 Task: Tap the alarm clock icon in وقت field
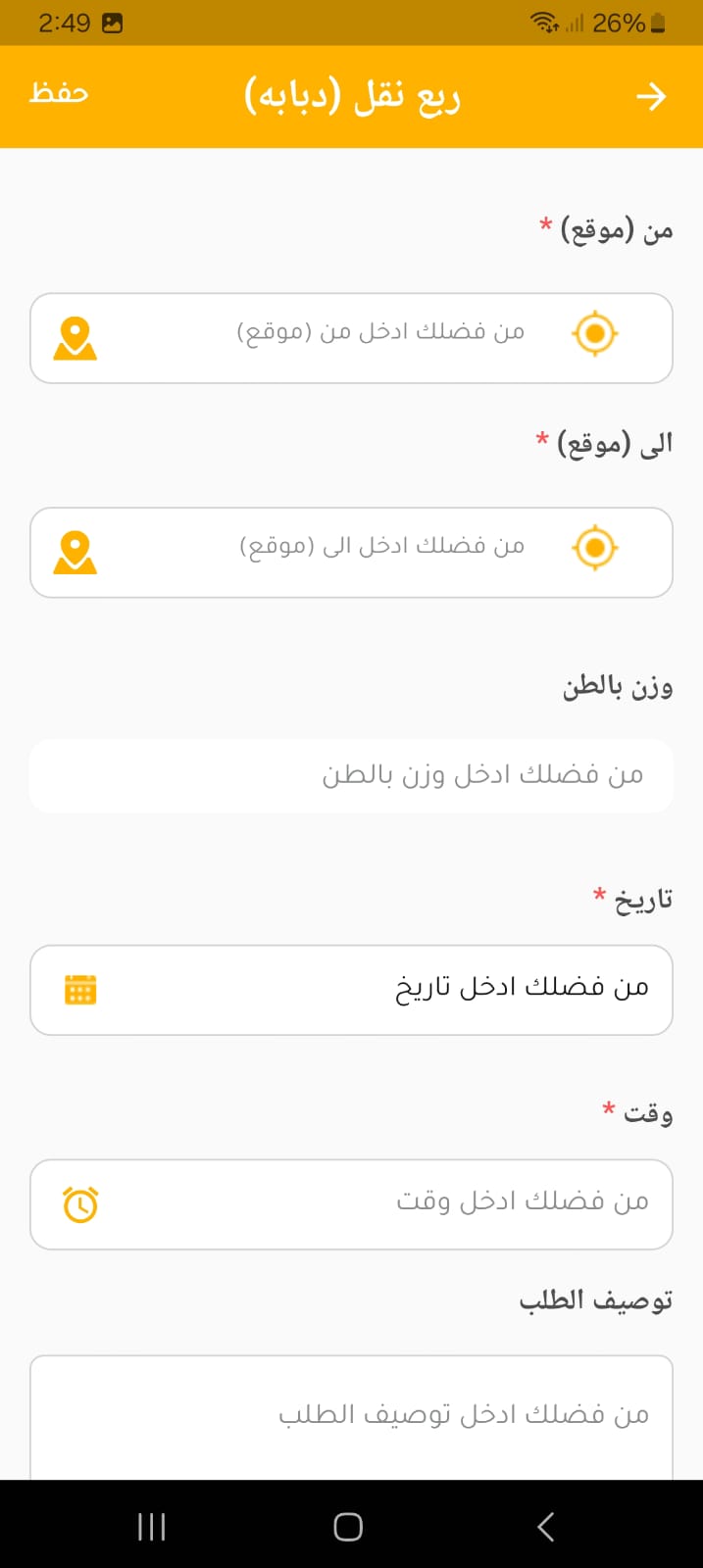(80, 1204)
